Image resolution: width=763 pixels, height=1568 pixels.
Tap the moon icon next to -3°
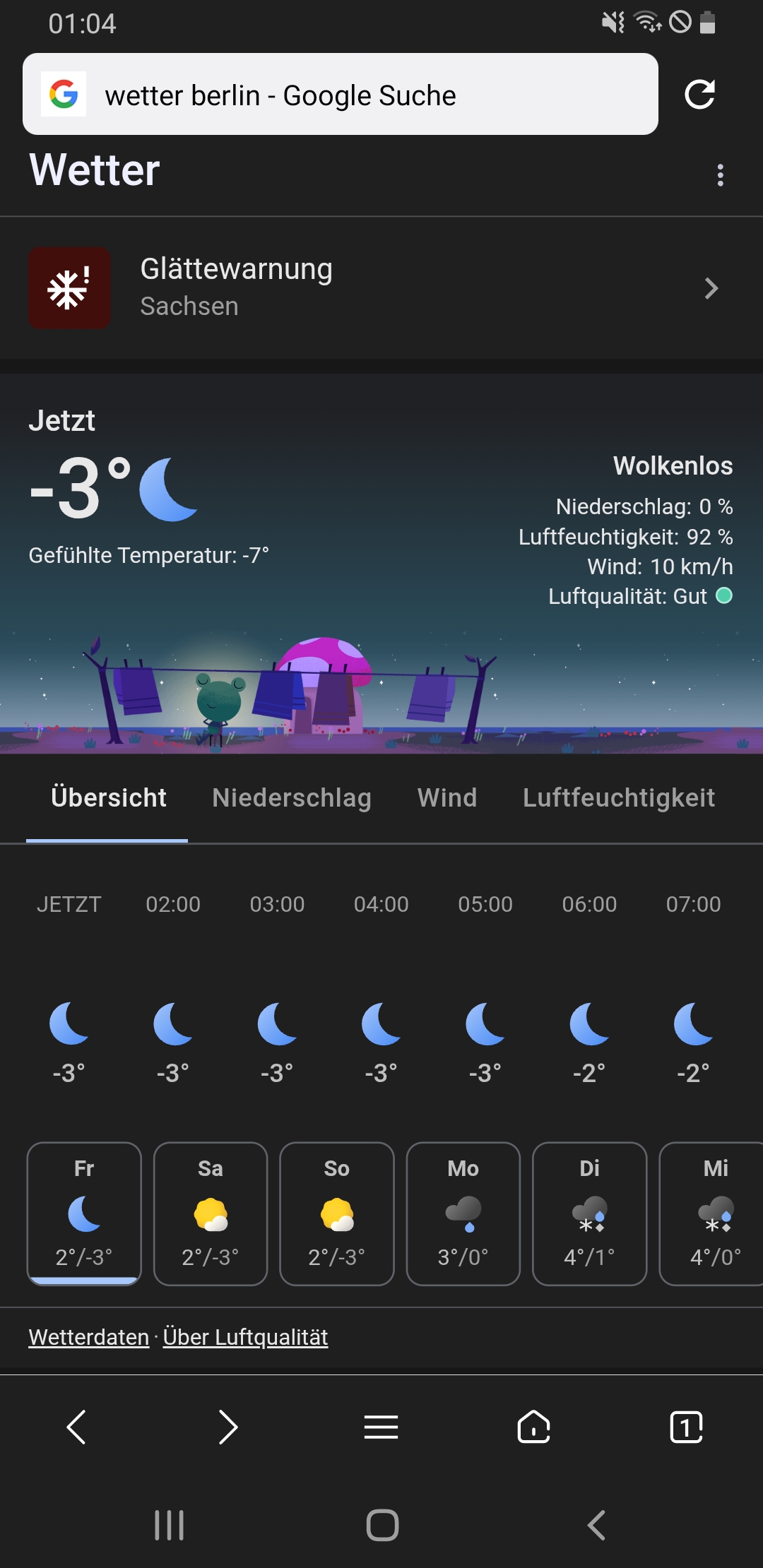coord(167,491)
